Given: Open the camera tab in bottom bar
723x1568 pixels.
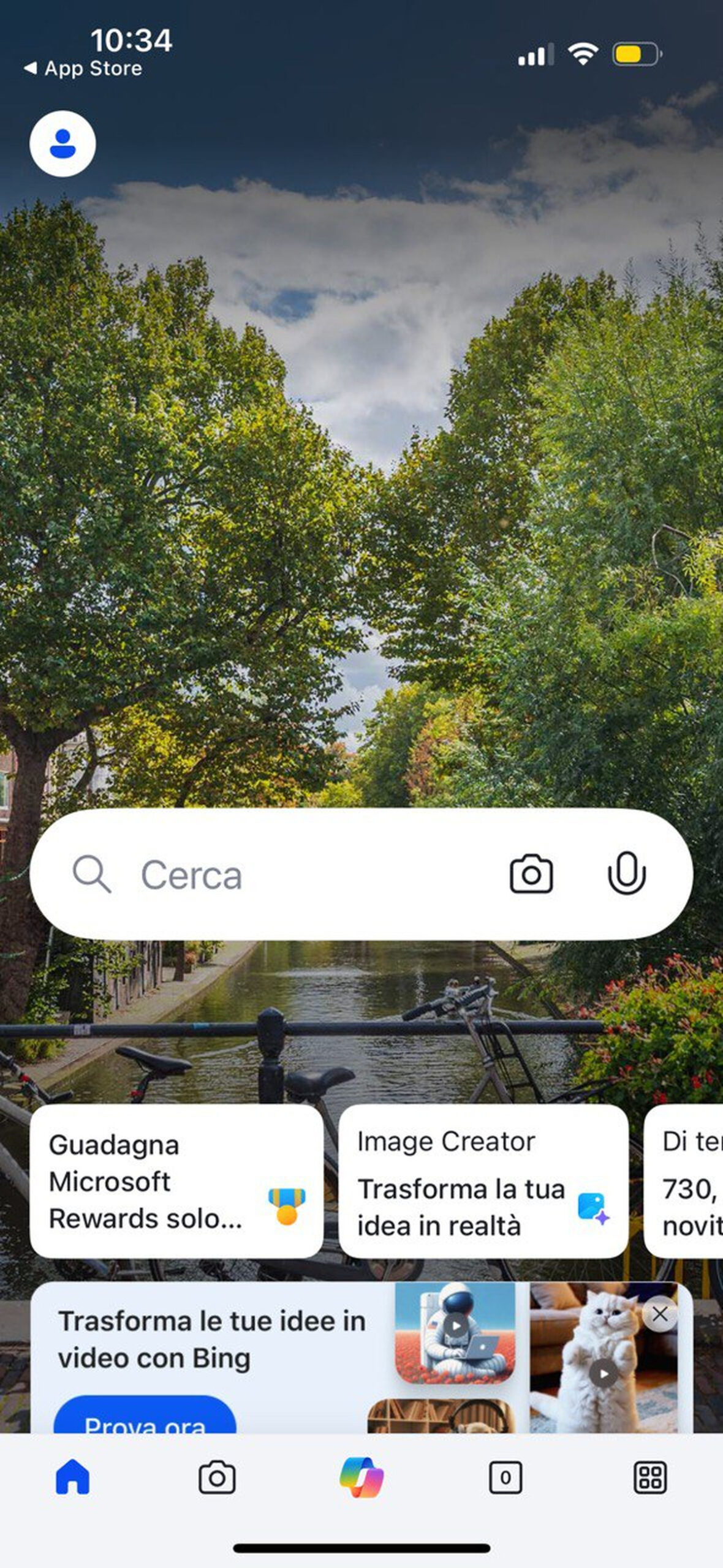Looking at the screenshot, I should click(x=217, y=1477).
